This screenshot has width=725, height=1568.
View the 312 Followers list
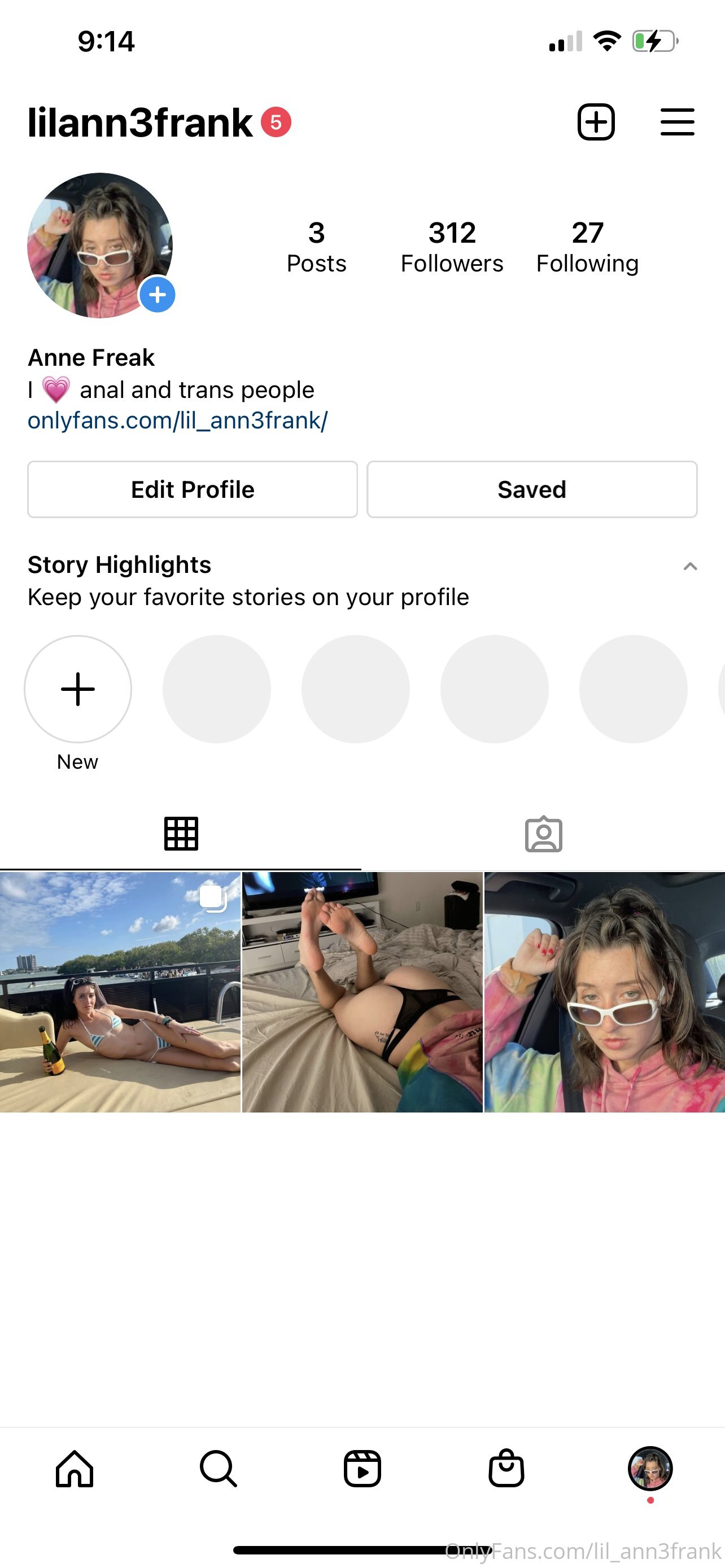452,247
